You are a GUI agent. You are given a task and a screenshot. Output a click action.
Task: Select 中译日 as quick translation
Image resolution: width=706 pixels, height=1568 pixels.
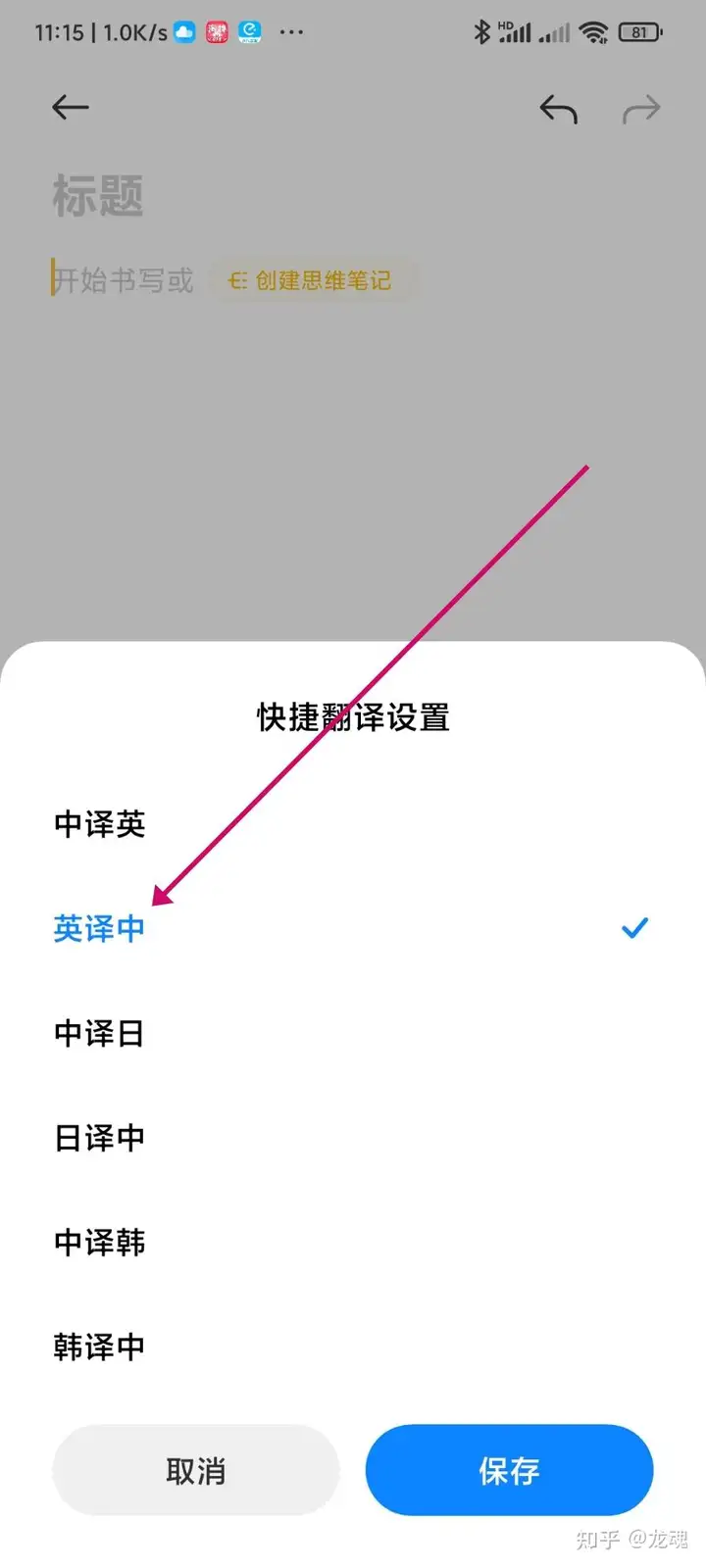pos(100,1033)
